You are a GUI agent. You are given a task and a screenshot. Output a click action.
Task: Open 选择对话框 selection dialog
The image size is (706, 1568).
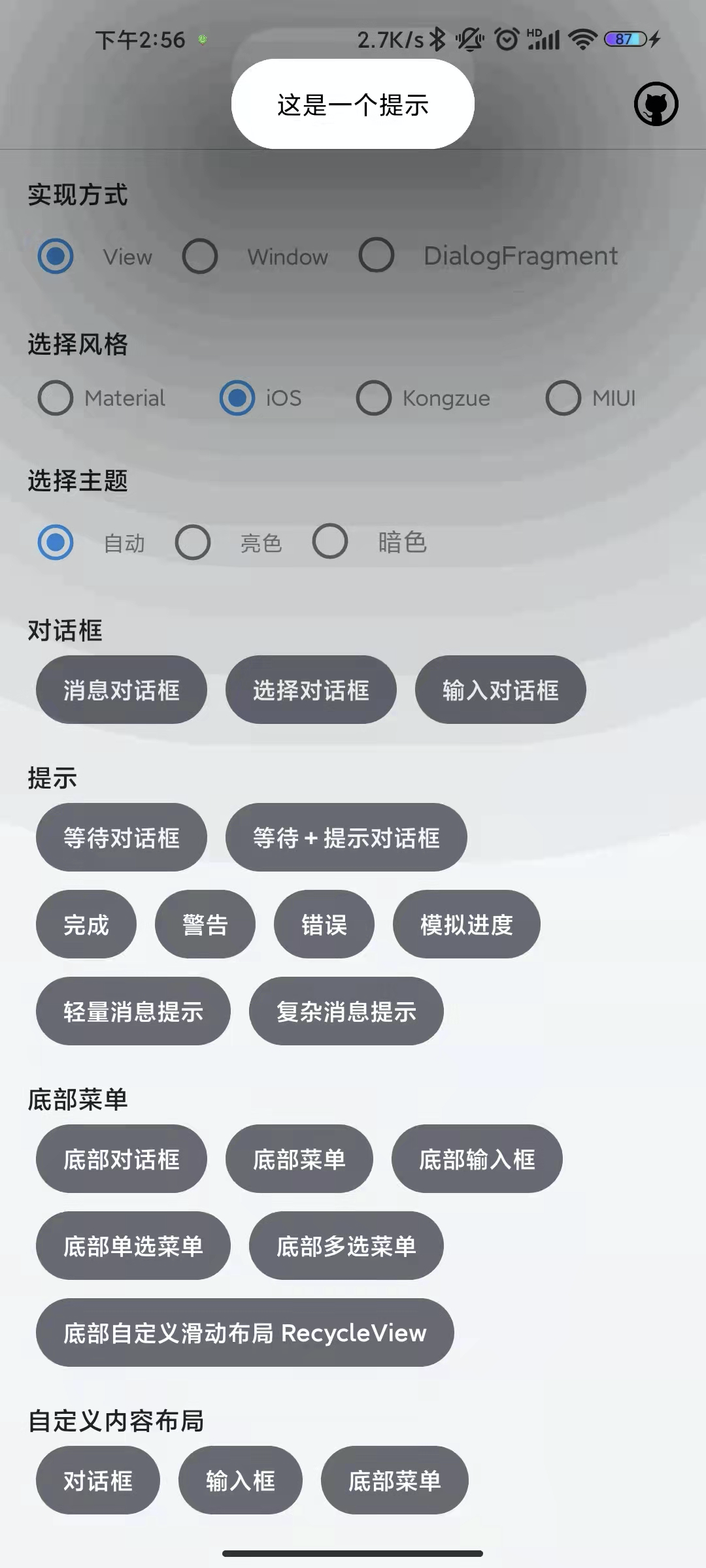pos(311,690)
